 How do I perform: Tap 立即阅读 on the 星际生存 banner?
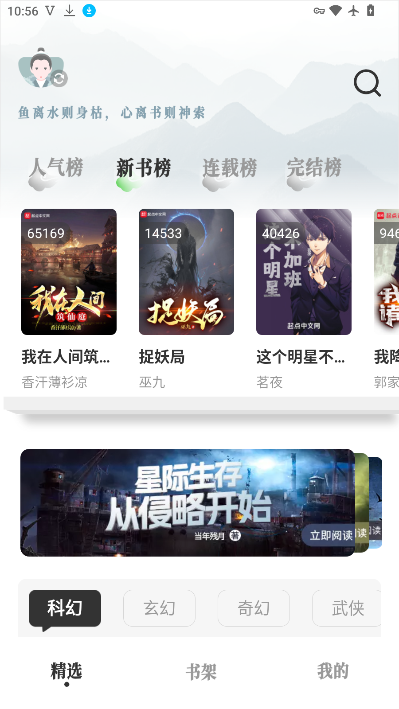coord(330,535)
